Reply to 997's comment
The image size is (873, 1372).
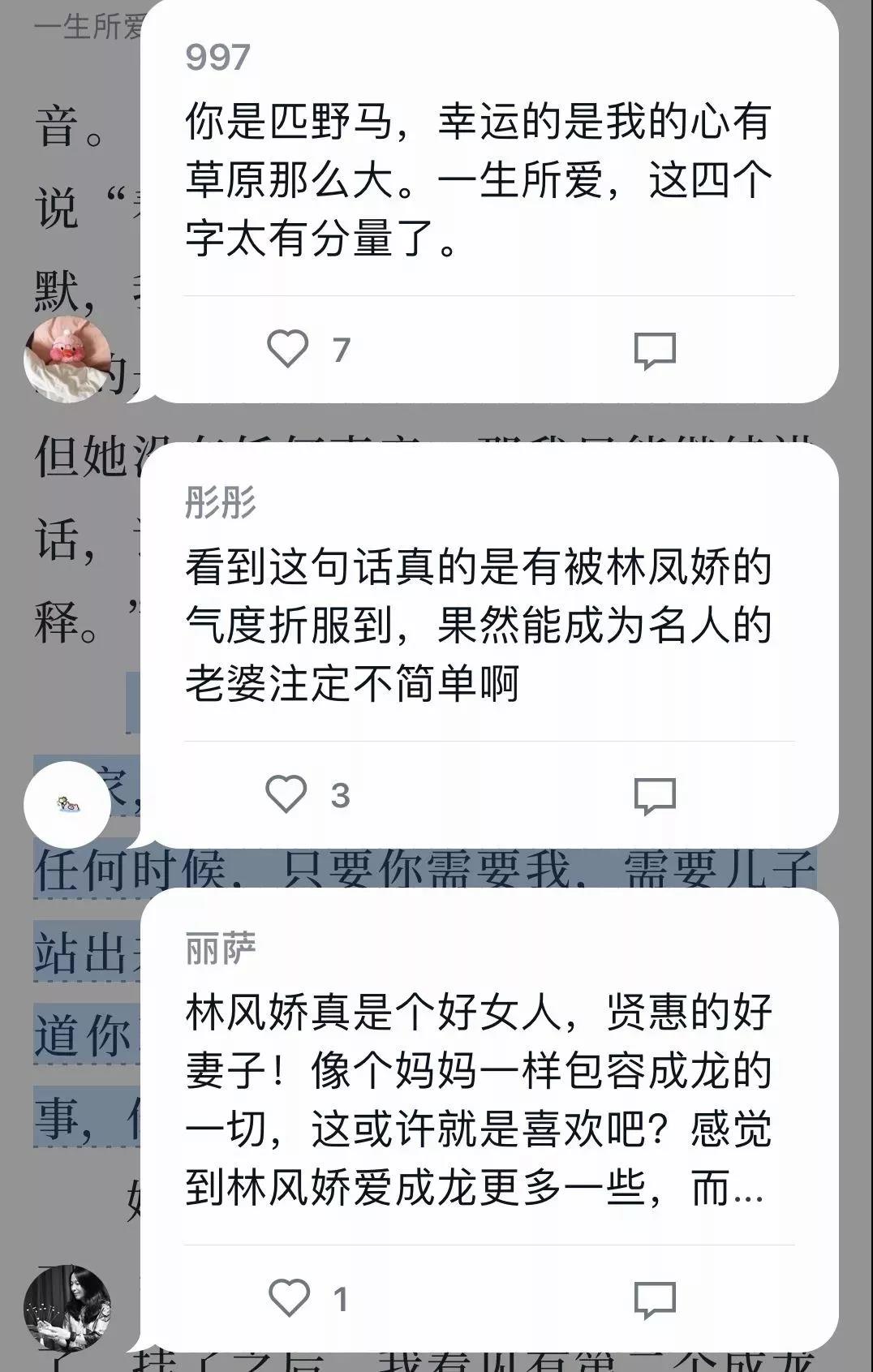coord(654,351)
